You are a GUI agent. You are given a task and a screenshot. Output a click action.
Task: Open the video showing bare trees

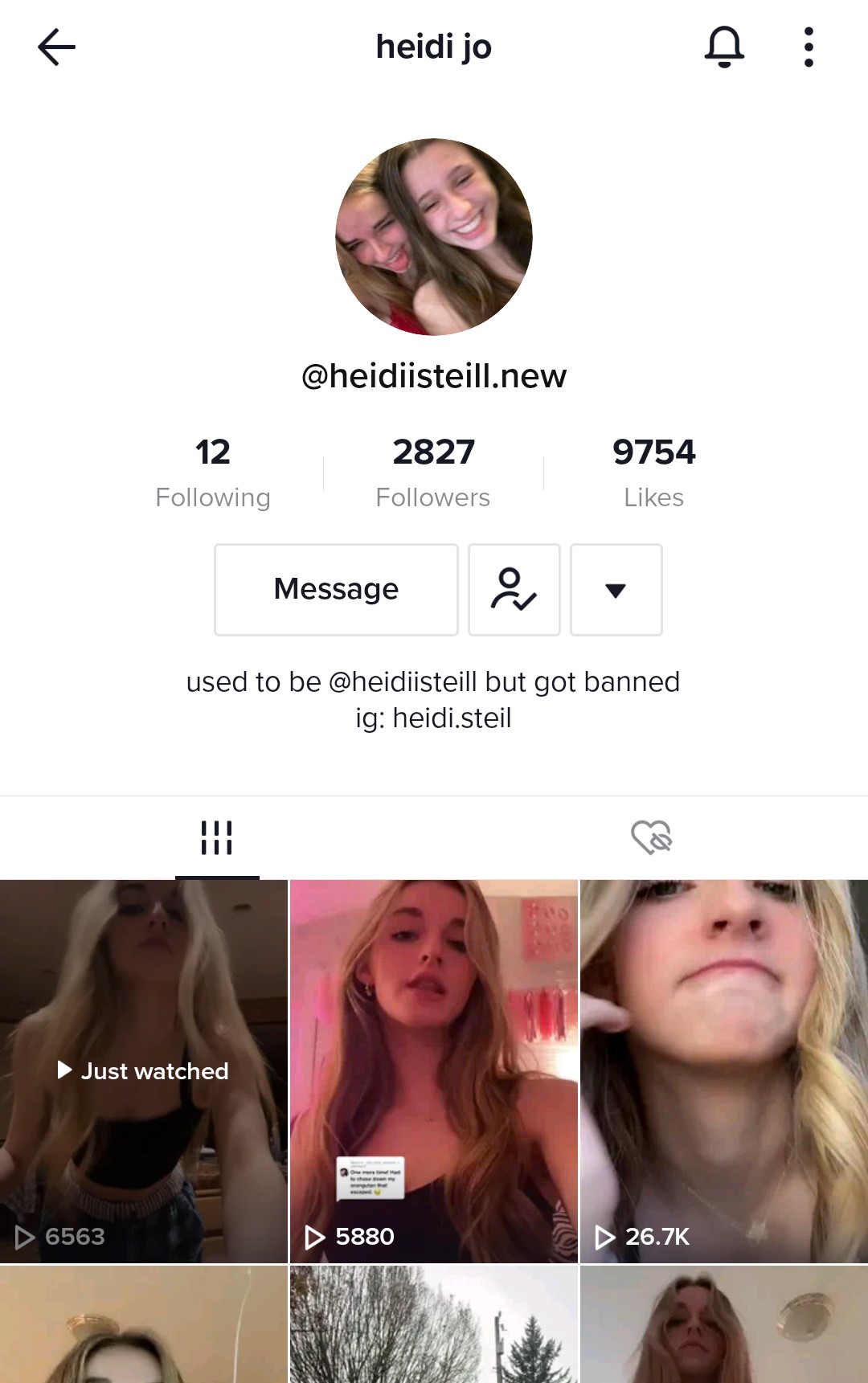(434, 1324)
